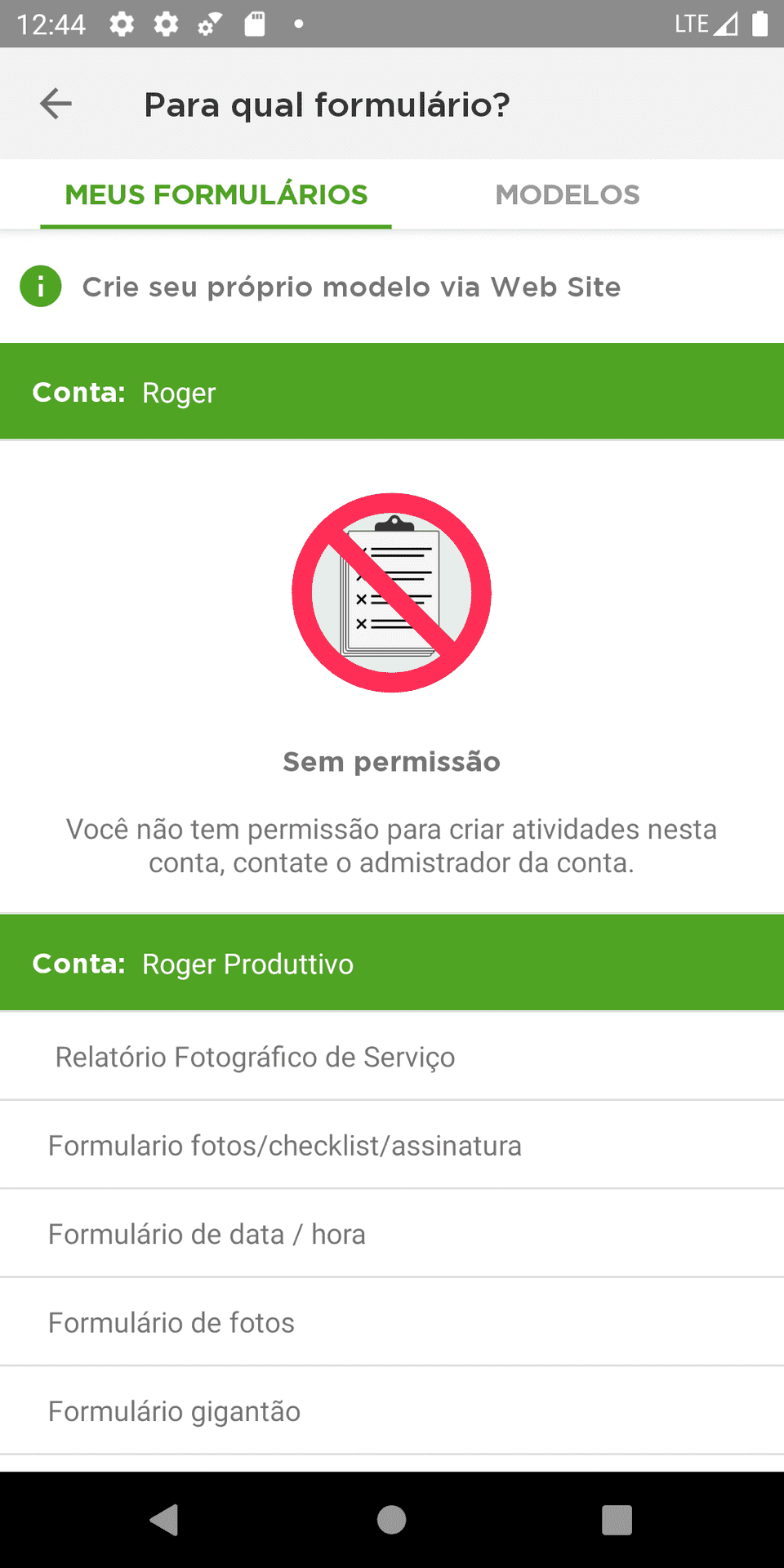Tap the no-permission clipboard illustration
The height and width of the screenshot is (1568, 784).
tap(392, 594)
